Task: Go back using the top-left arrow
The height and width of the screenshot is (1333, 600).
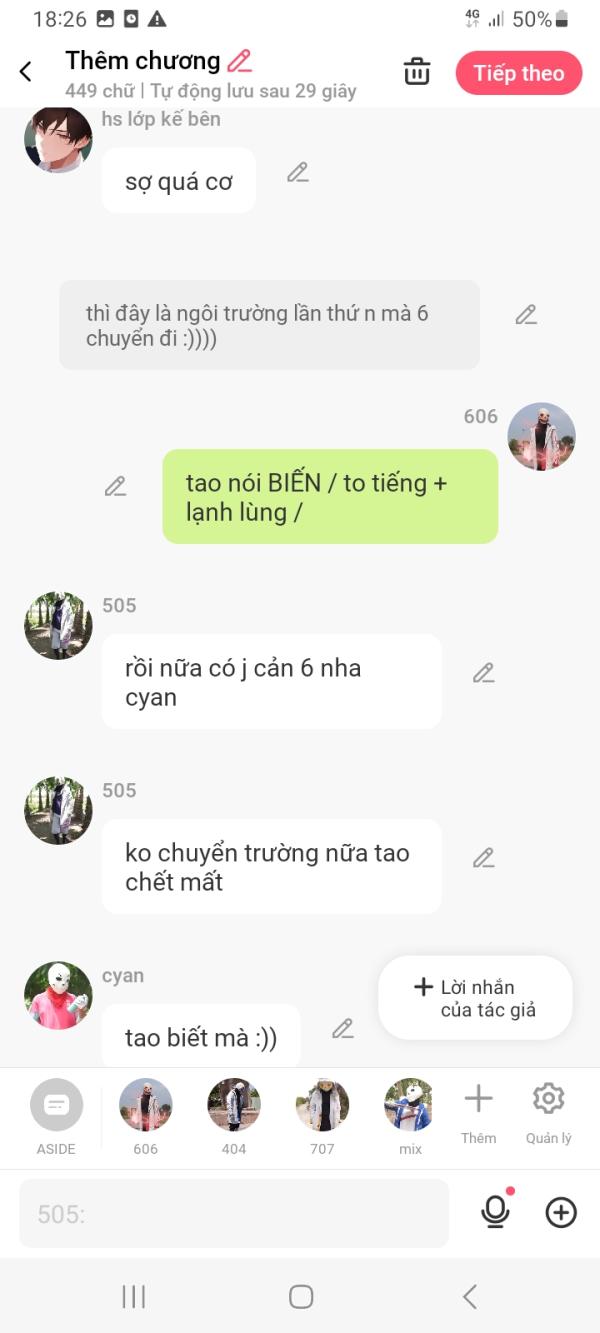Action: 26,72
